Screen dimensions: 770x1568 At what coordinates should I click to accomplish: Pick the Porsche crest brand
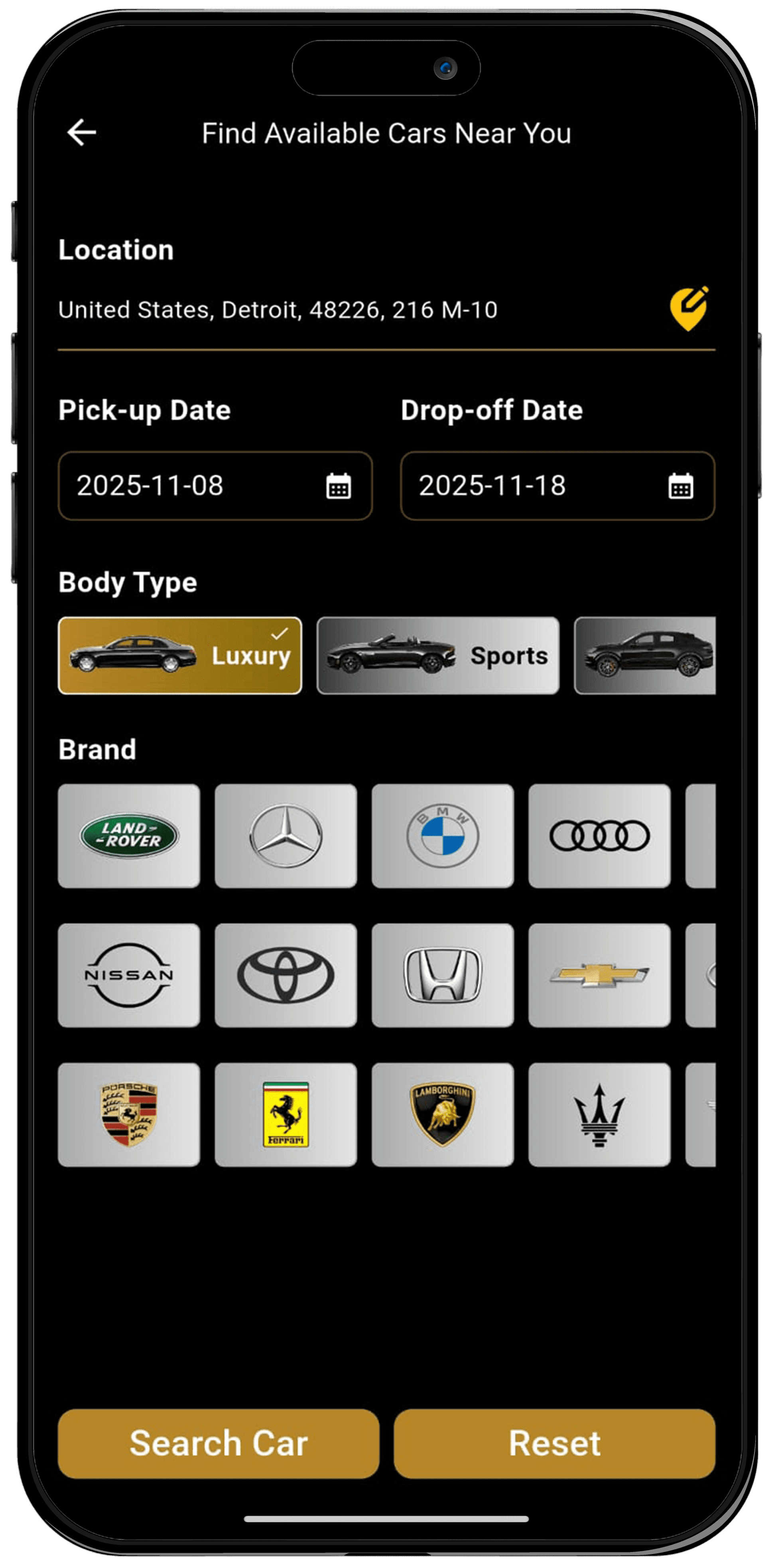(128, 1115)
